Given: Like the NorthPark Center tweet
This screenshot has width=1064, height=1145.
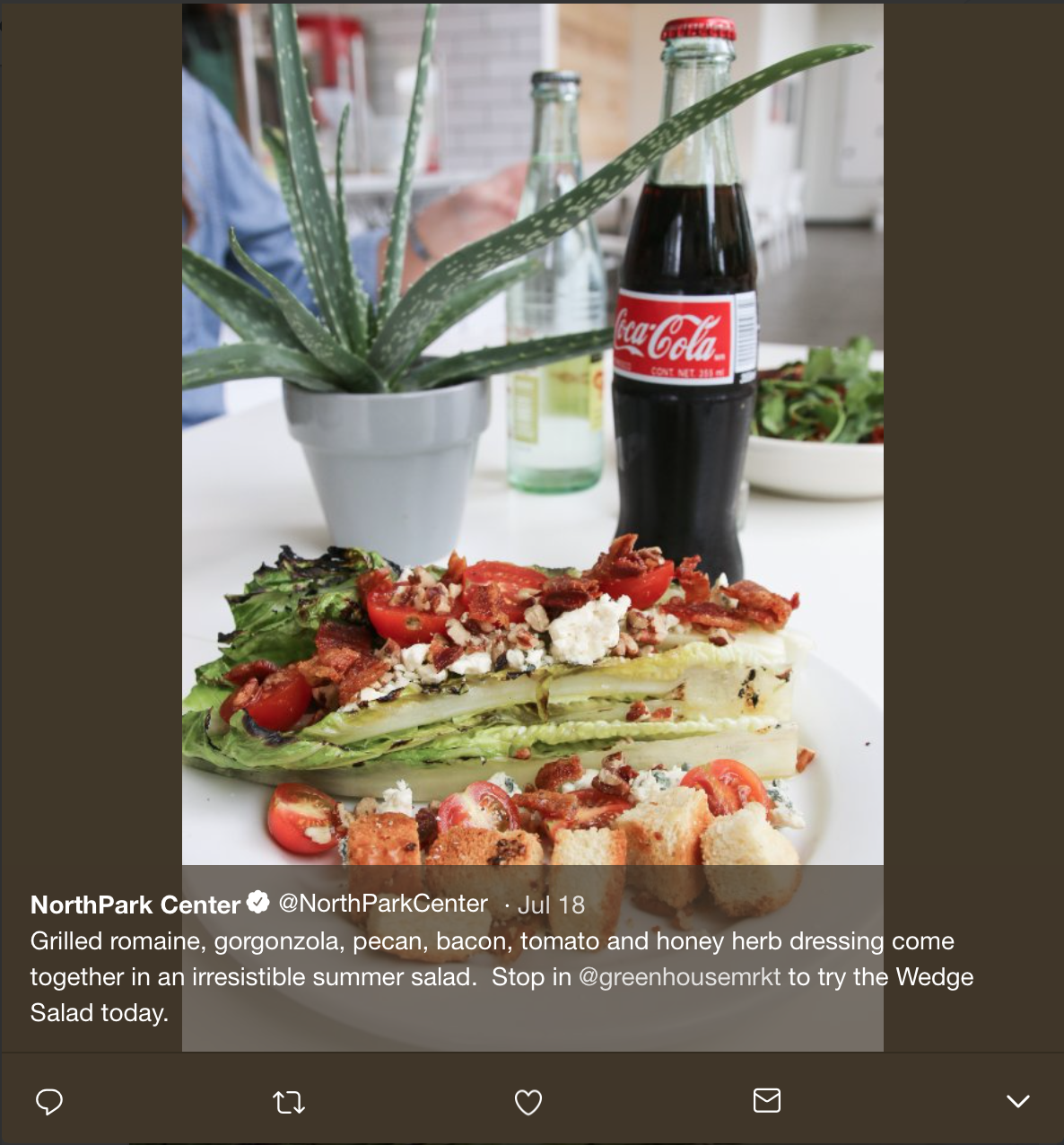Looking at the screenshot, I should (528, 1102).
